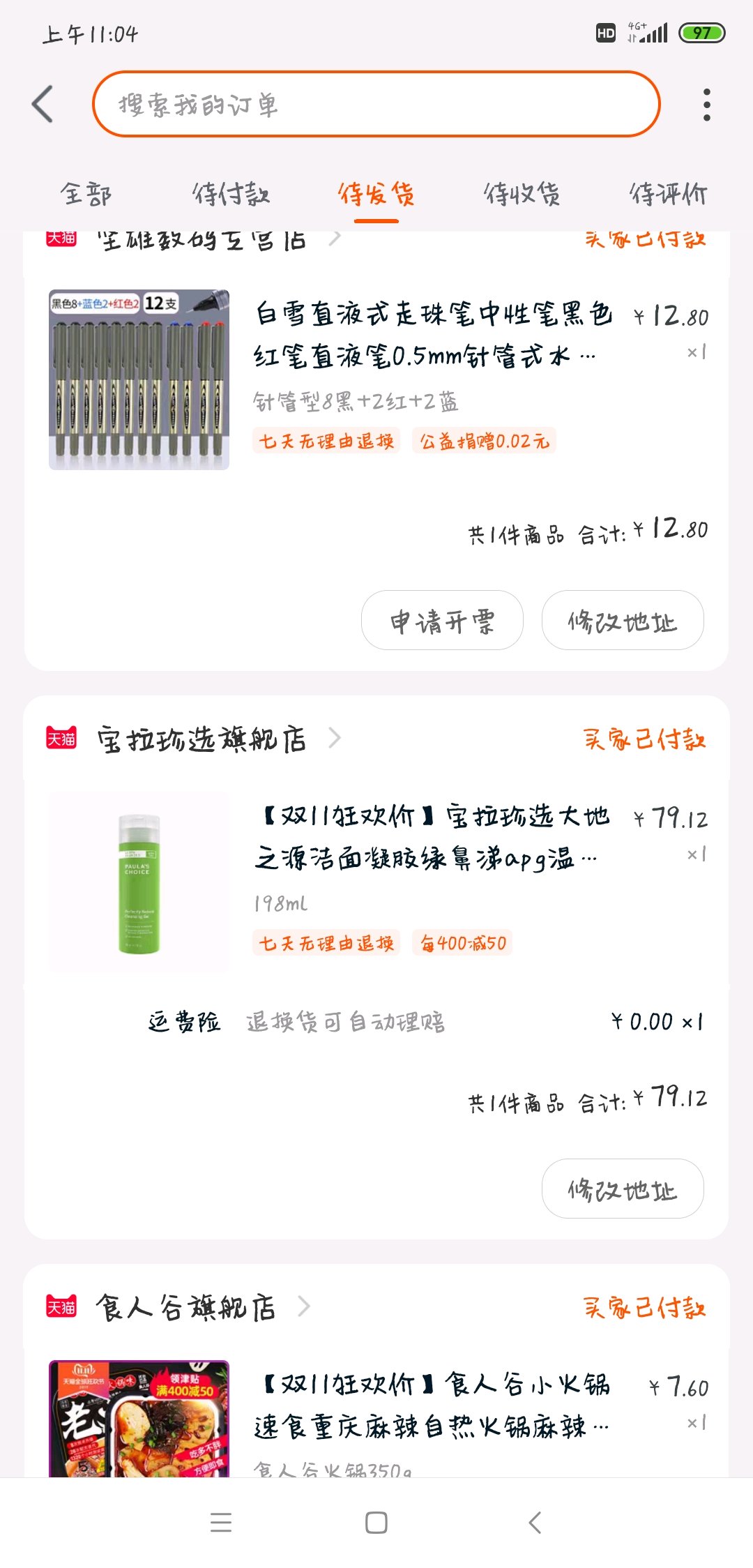
Task: Tap 修改地址 for the 宝拉珍选 order
Action: (x=623, y=1189)
